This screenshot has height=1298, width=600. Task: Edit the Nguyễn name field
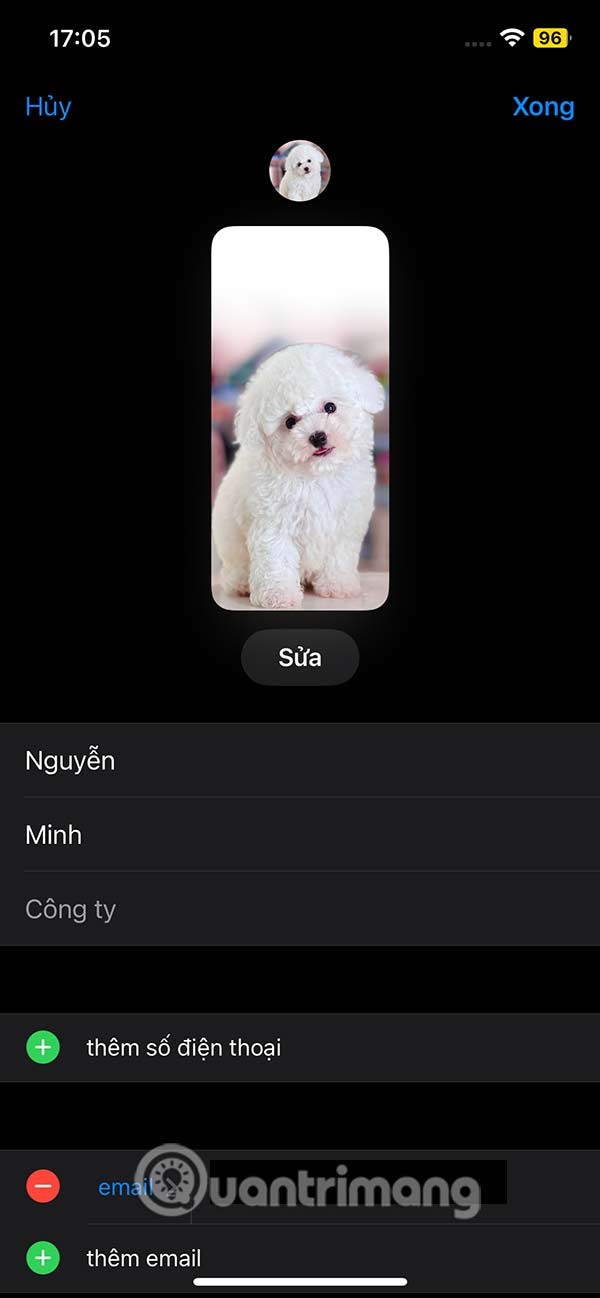point(300,761)
